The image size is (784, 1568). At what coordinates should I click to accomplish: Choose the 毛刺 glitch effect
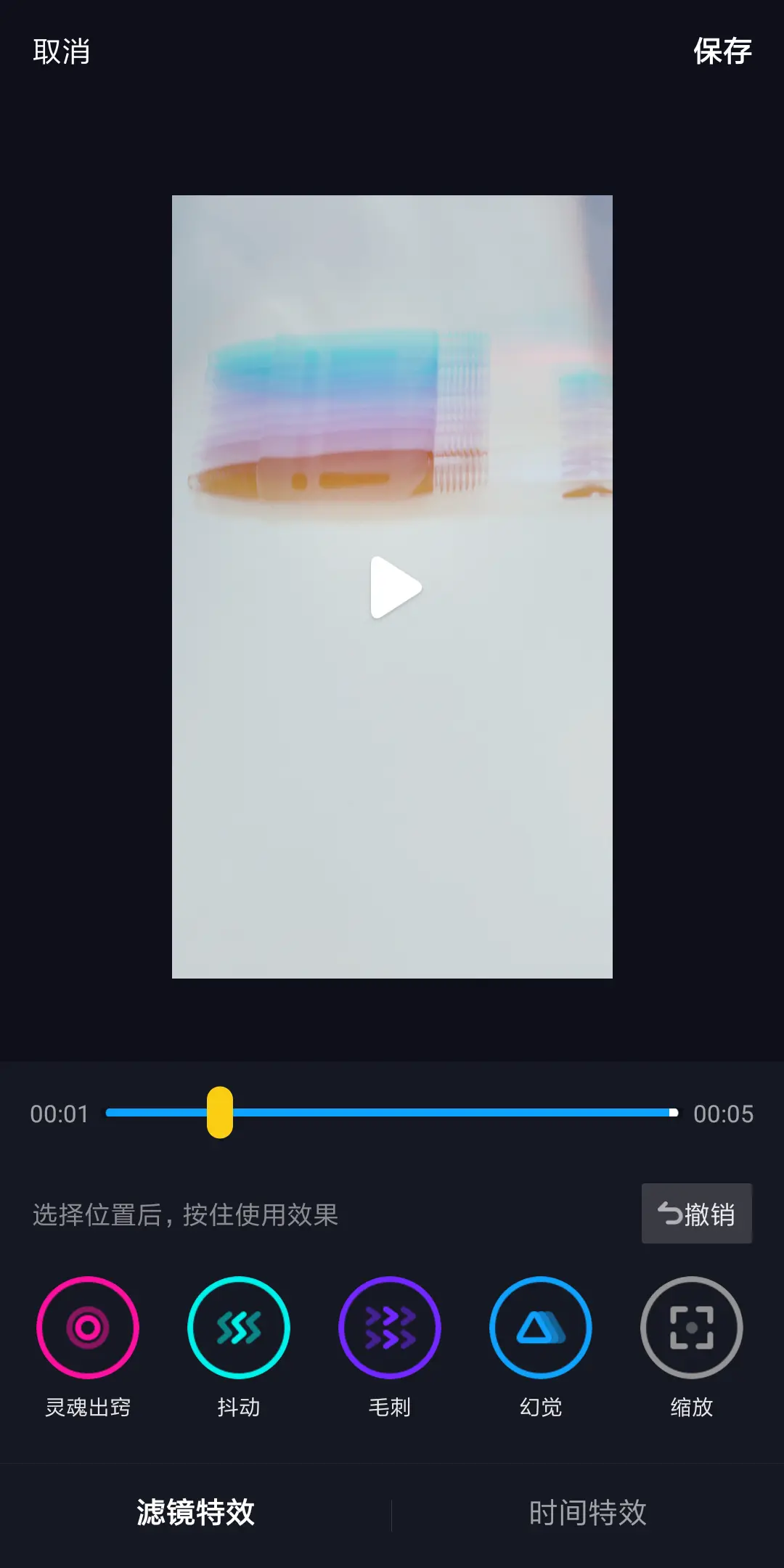[390, 1327]
